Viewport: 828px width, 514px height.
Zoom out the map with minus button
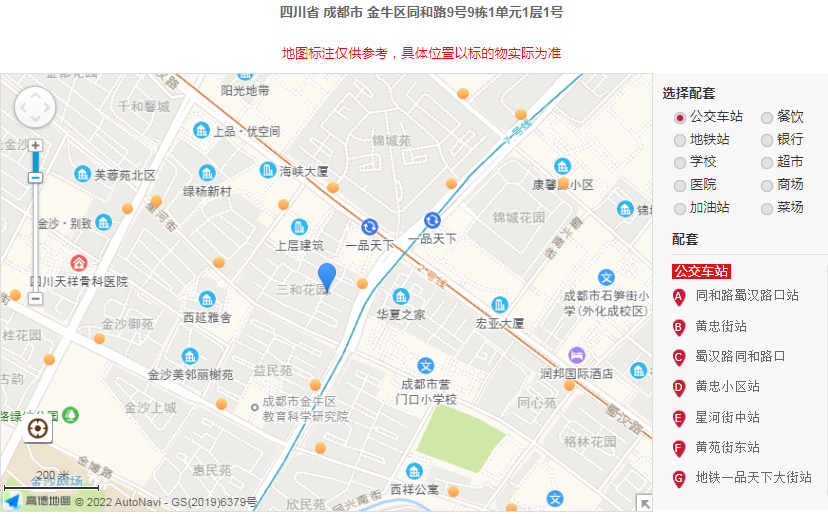[x=35, y=298]
